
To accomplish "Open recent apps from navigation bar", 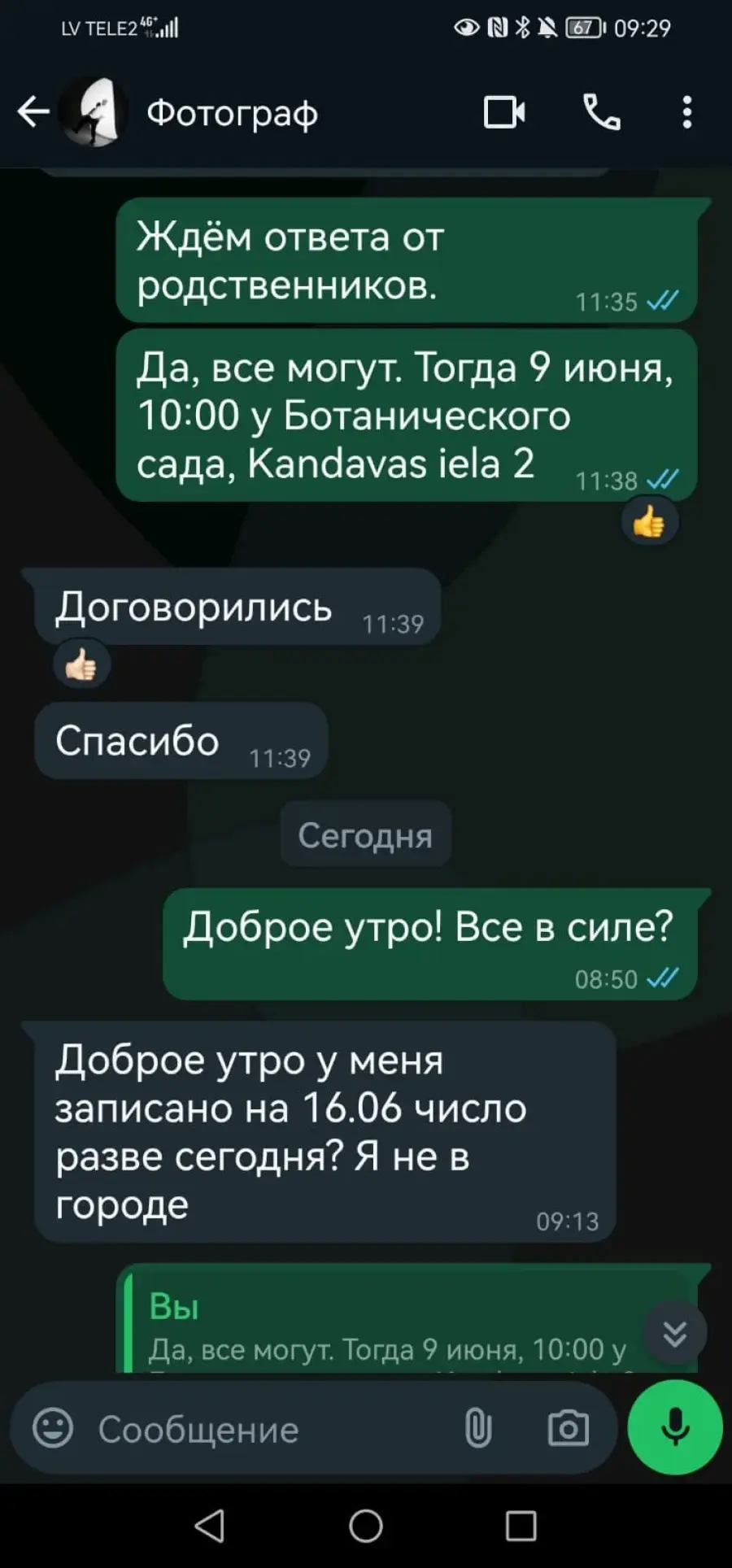I will [x=521, y=1526].
